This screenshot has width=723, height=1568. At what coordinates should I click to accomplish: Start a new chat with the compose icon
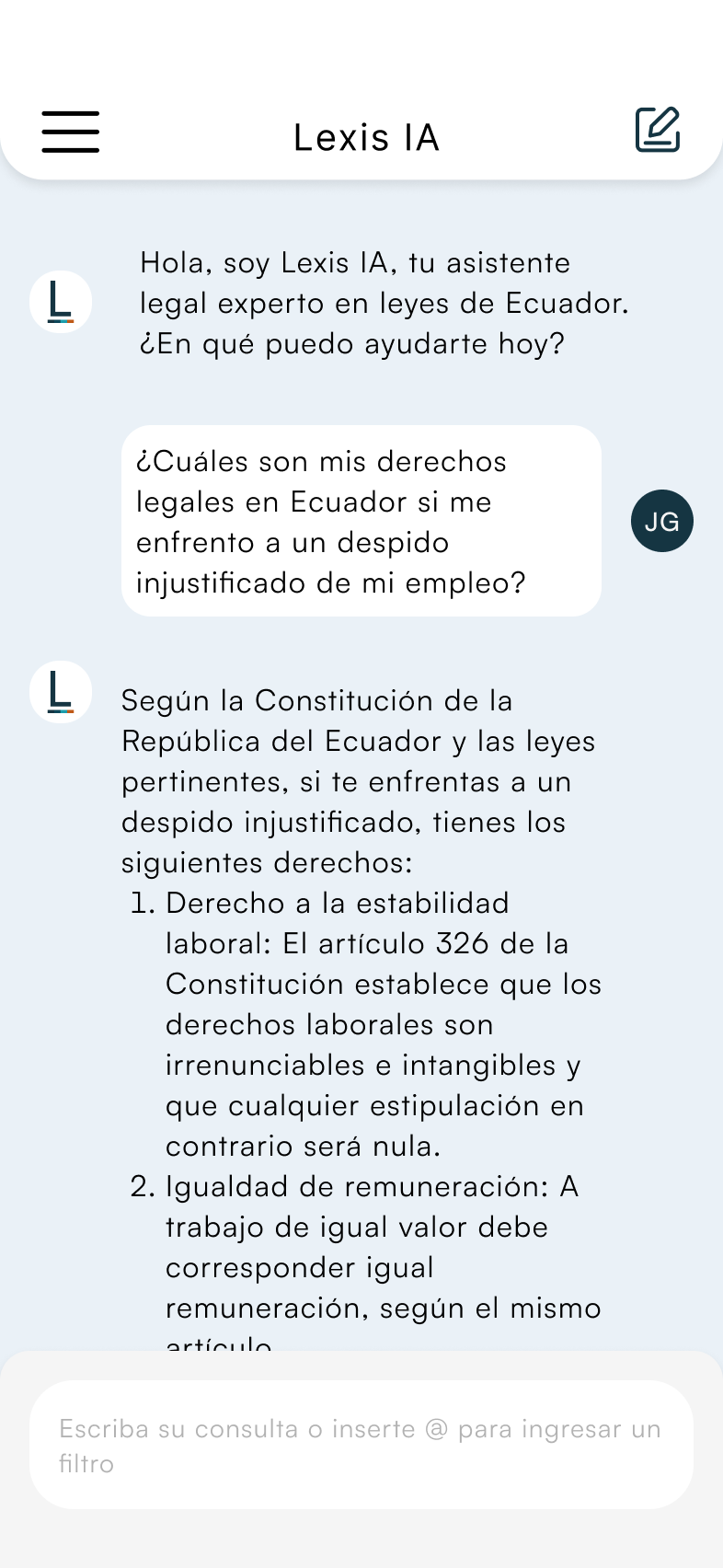coord(658,130)
